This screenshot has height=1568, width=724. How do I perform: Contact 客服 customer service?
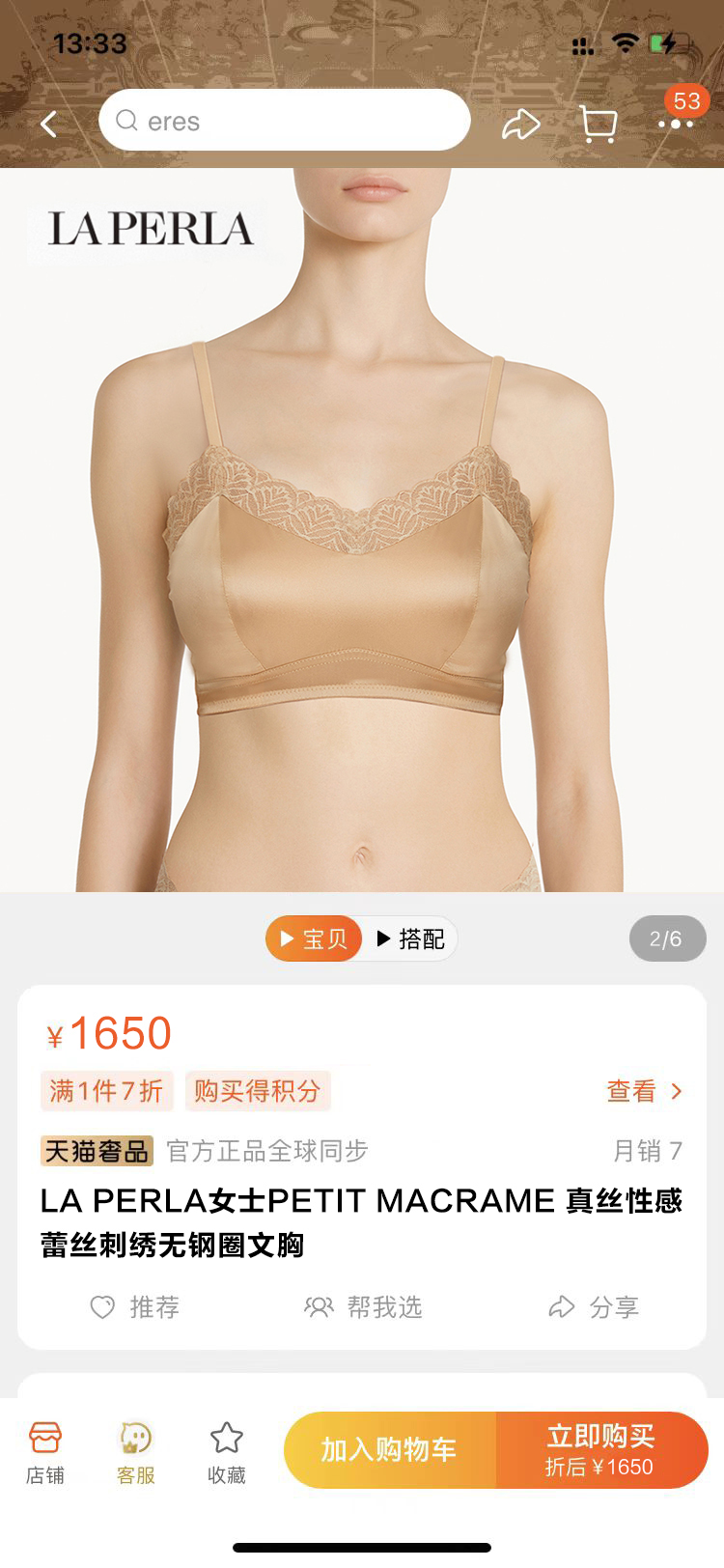coord(136,1452)
